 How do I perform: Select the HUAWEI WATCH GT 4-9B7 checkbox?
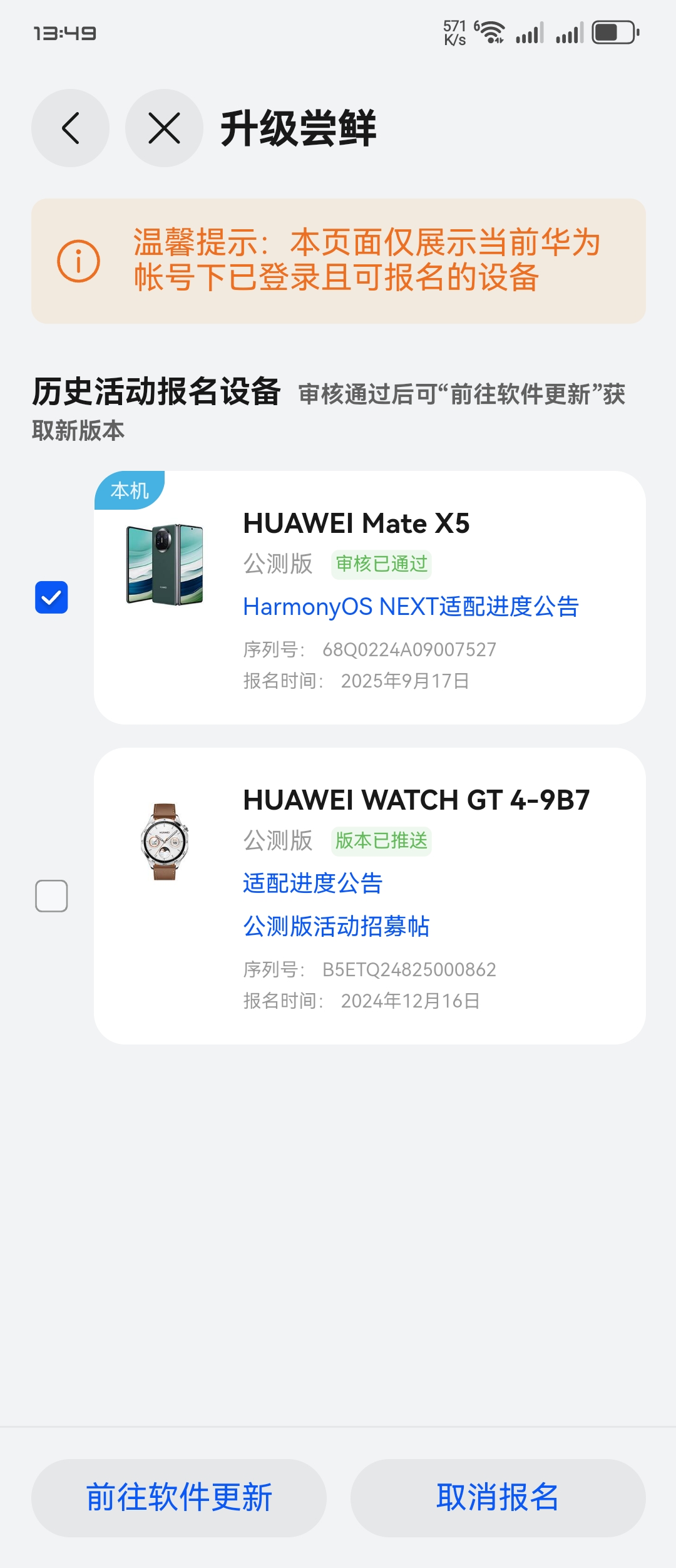51,896
